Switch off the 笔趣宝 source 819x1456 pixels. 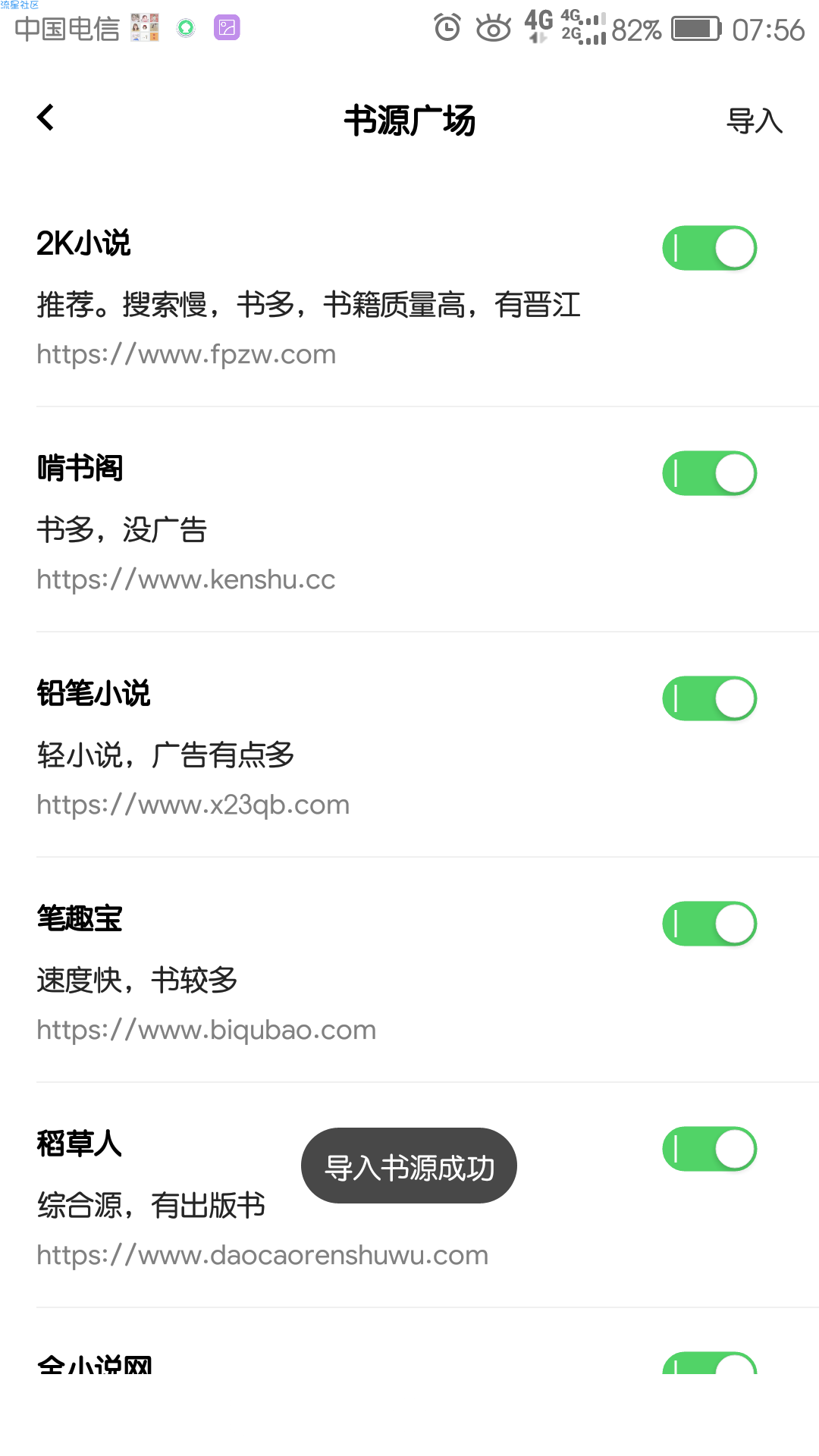point(710,924)
